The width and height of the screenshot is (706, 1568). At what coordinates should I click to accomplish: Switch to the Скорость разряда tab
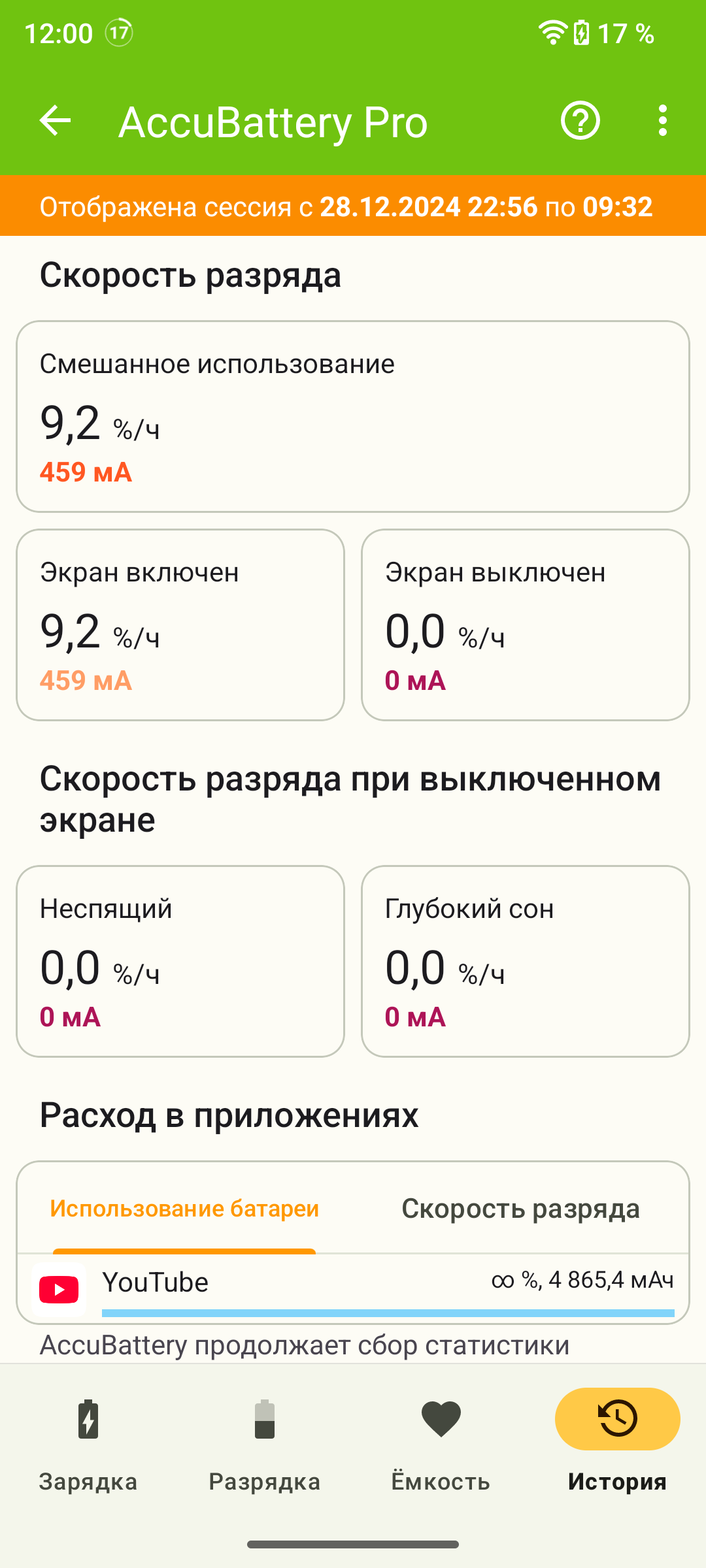click(520, 1209)
